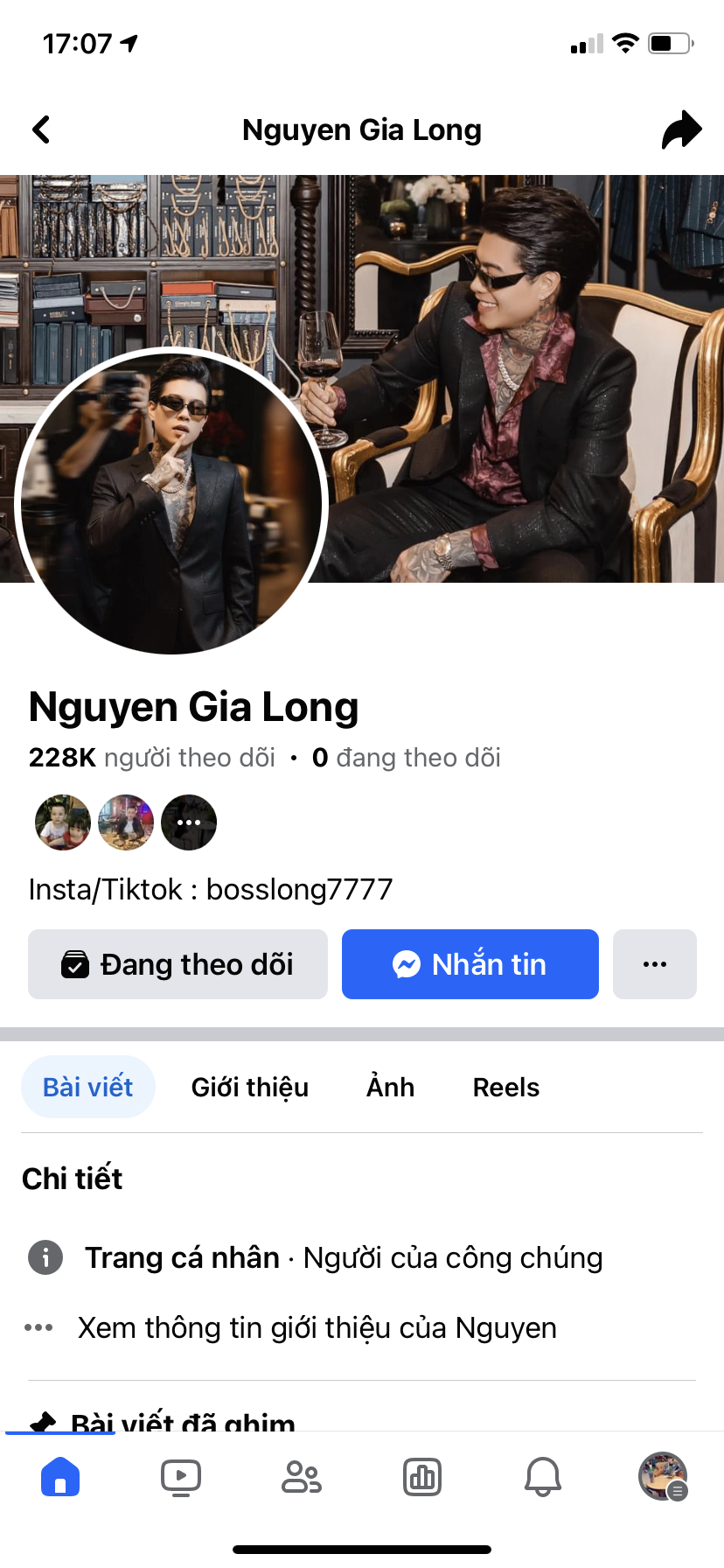The height and width of the screenshot is (1568, 724).
Task: Switch to the 'Giới thiệu' tab
Action: [250, 1087]
